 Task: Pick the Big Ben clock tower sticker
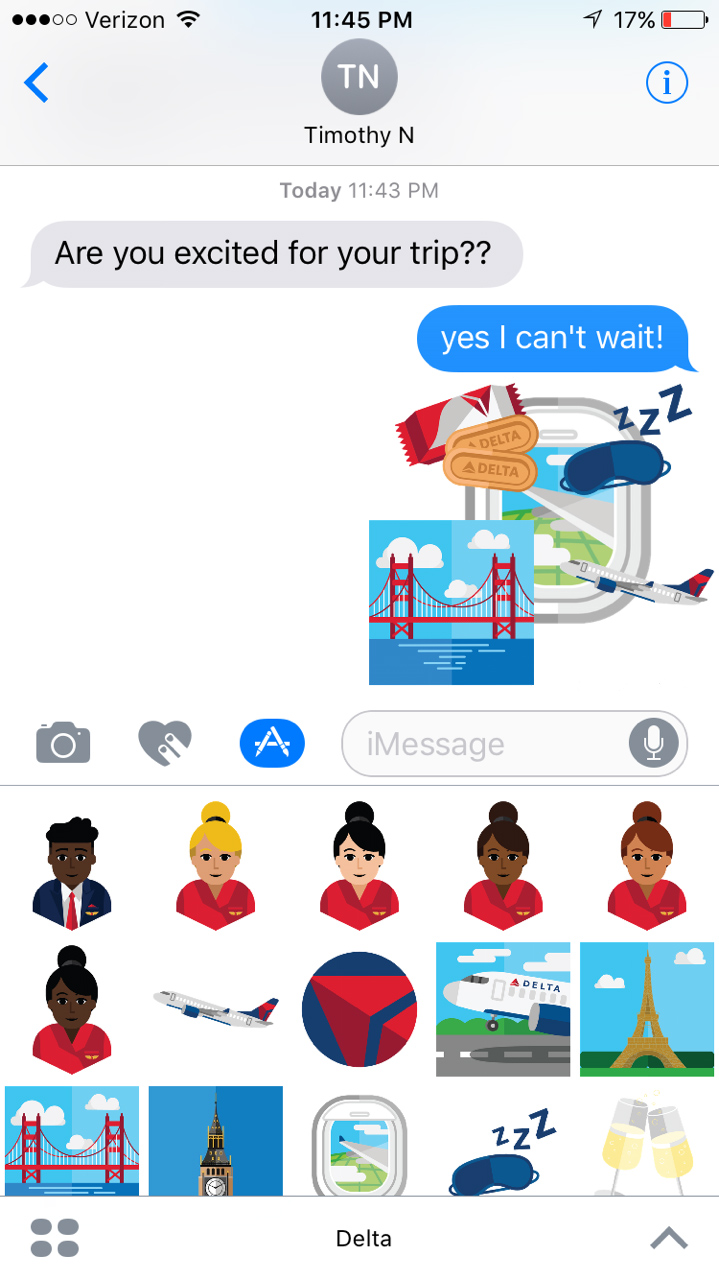tap(216, 1142)
